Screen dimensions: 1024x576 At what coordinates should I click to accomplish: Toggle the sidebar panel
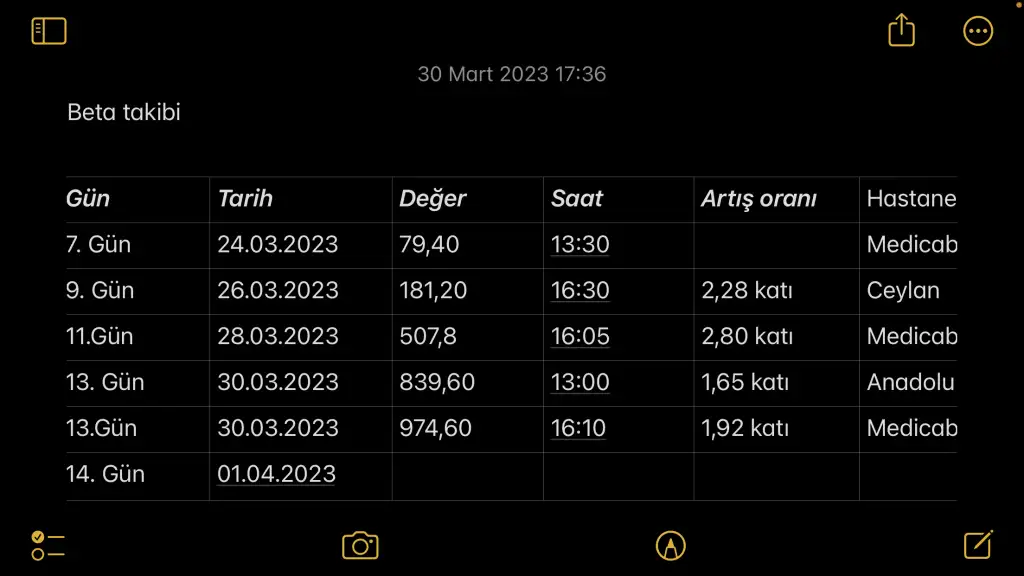click(48, 31)
